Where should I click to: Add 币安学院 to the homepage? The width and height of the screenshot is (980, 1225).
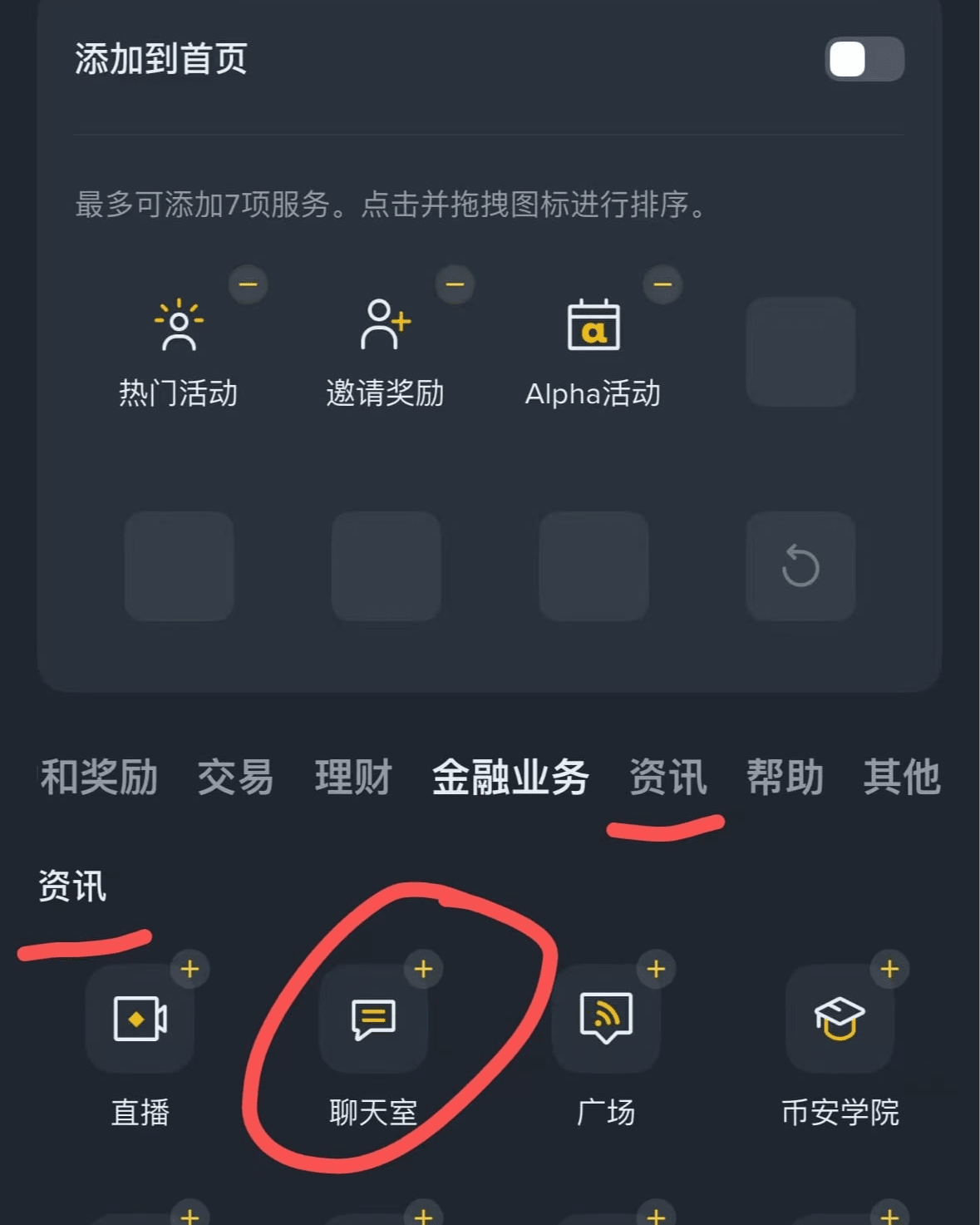coord(889,969)
